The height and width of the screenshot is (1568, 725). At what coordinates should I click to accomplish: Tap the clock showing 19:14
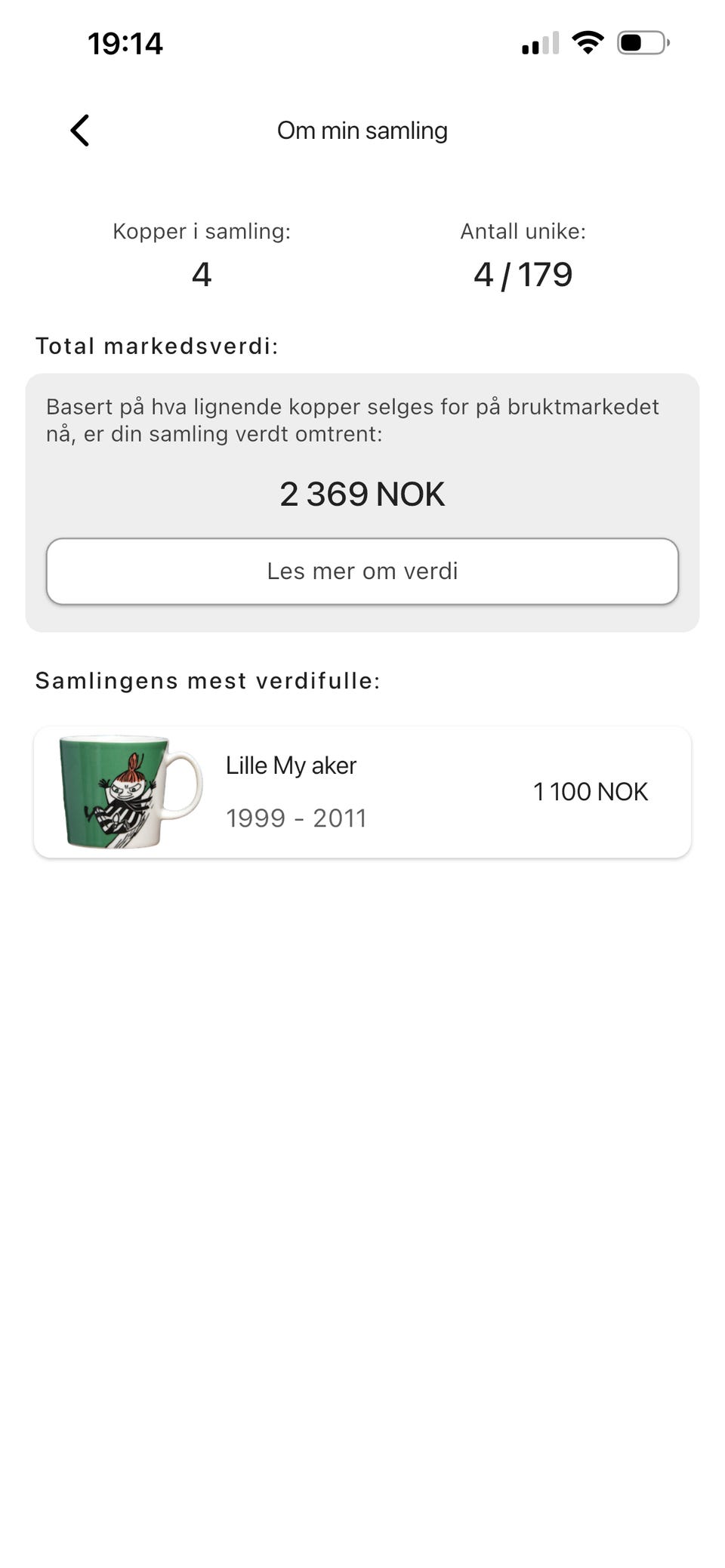tap(123, 43)
